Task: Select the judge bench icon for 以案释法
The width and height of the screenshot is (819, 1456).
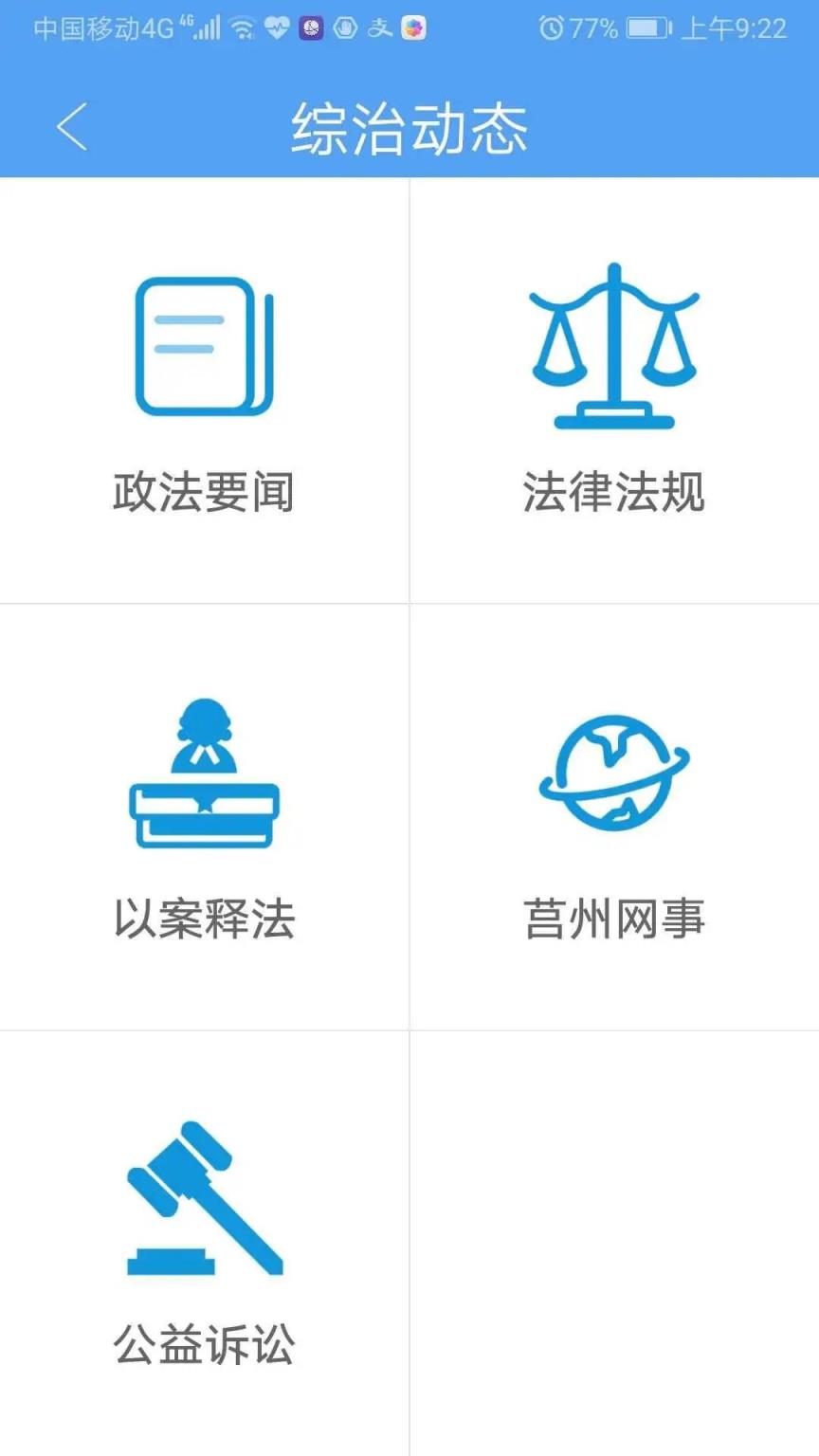Action: point(202,777)
